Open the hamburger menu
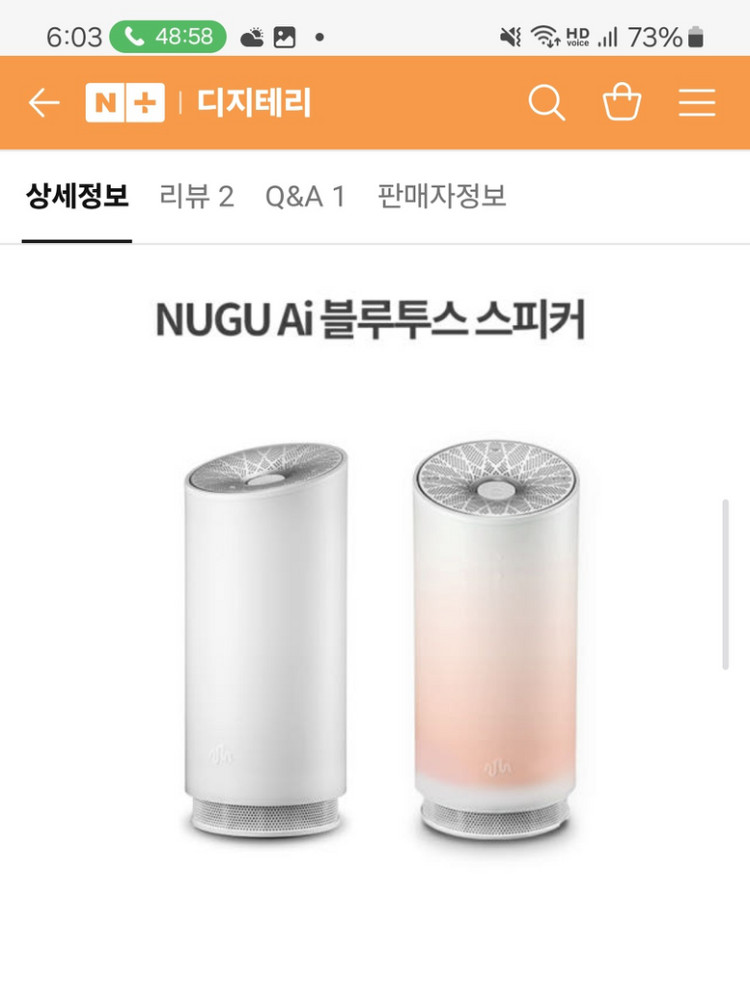Screen dimensions: 750x981 coord(697,103)
